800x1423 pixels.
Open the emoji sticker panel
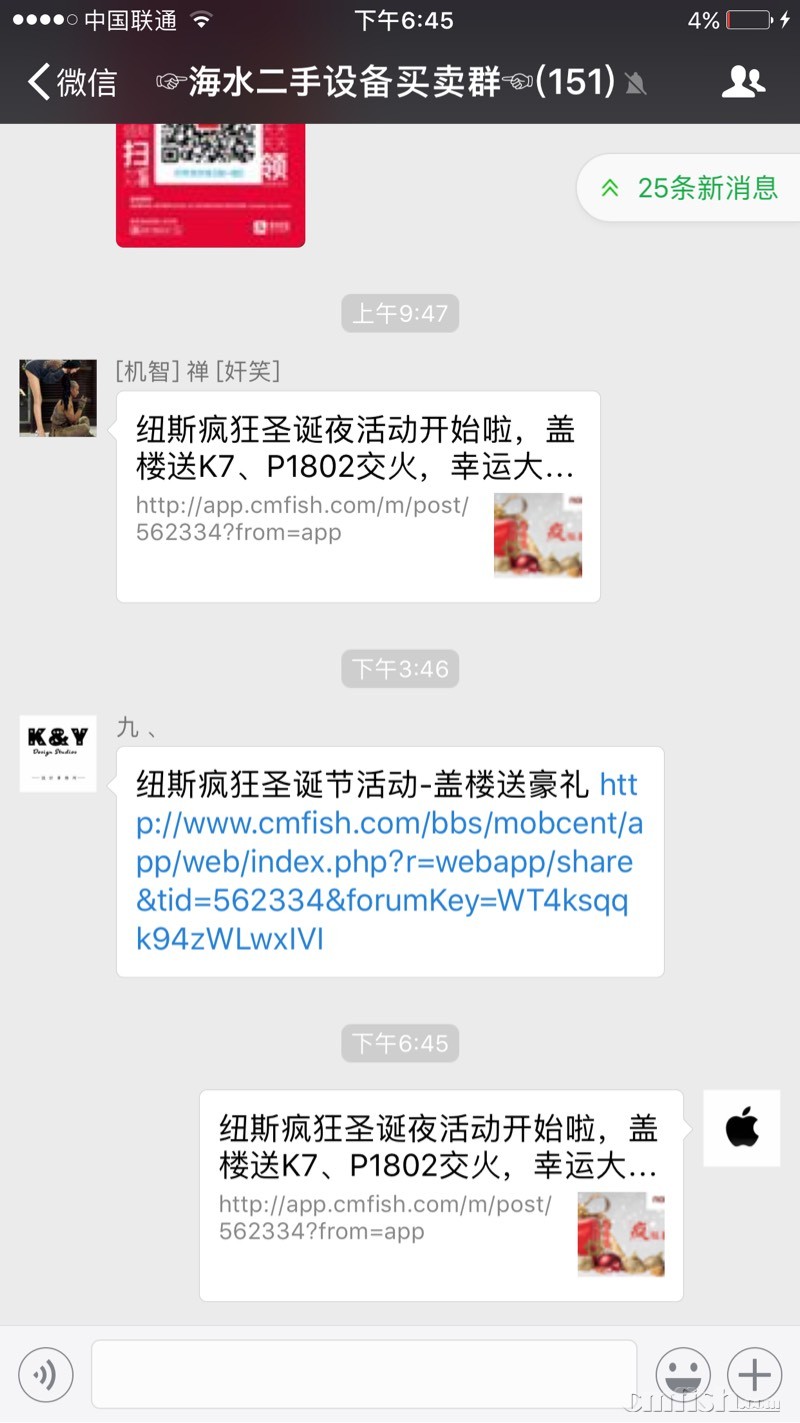683,1375
